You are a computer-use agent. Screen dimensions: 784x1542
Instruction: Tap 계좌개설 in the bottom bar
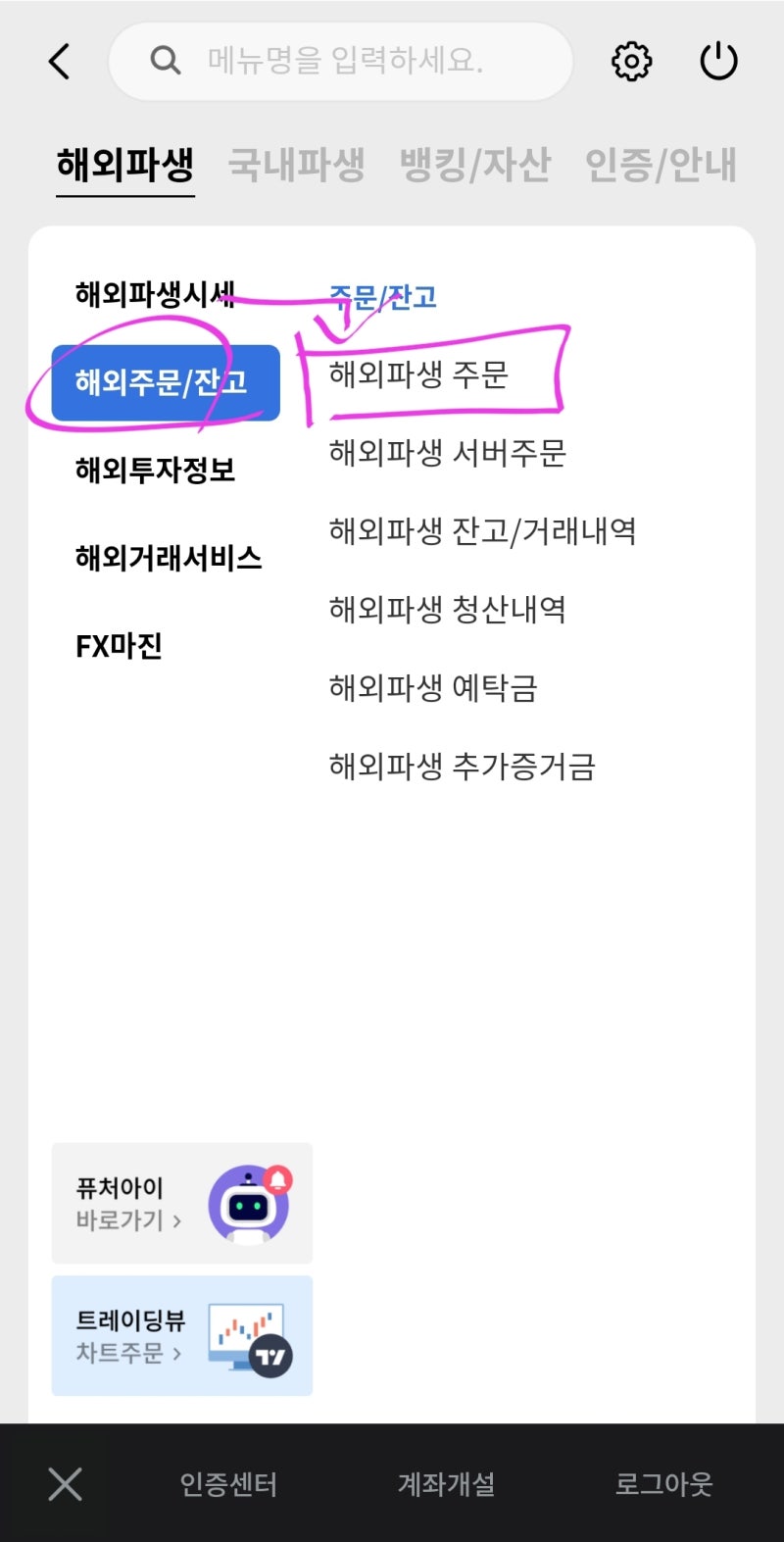tap(448, 1484)
